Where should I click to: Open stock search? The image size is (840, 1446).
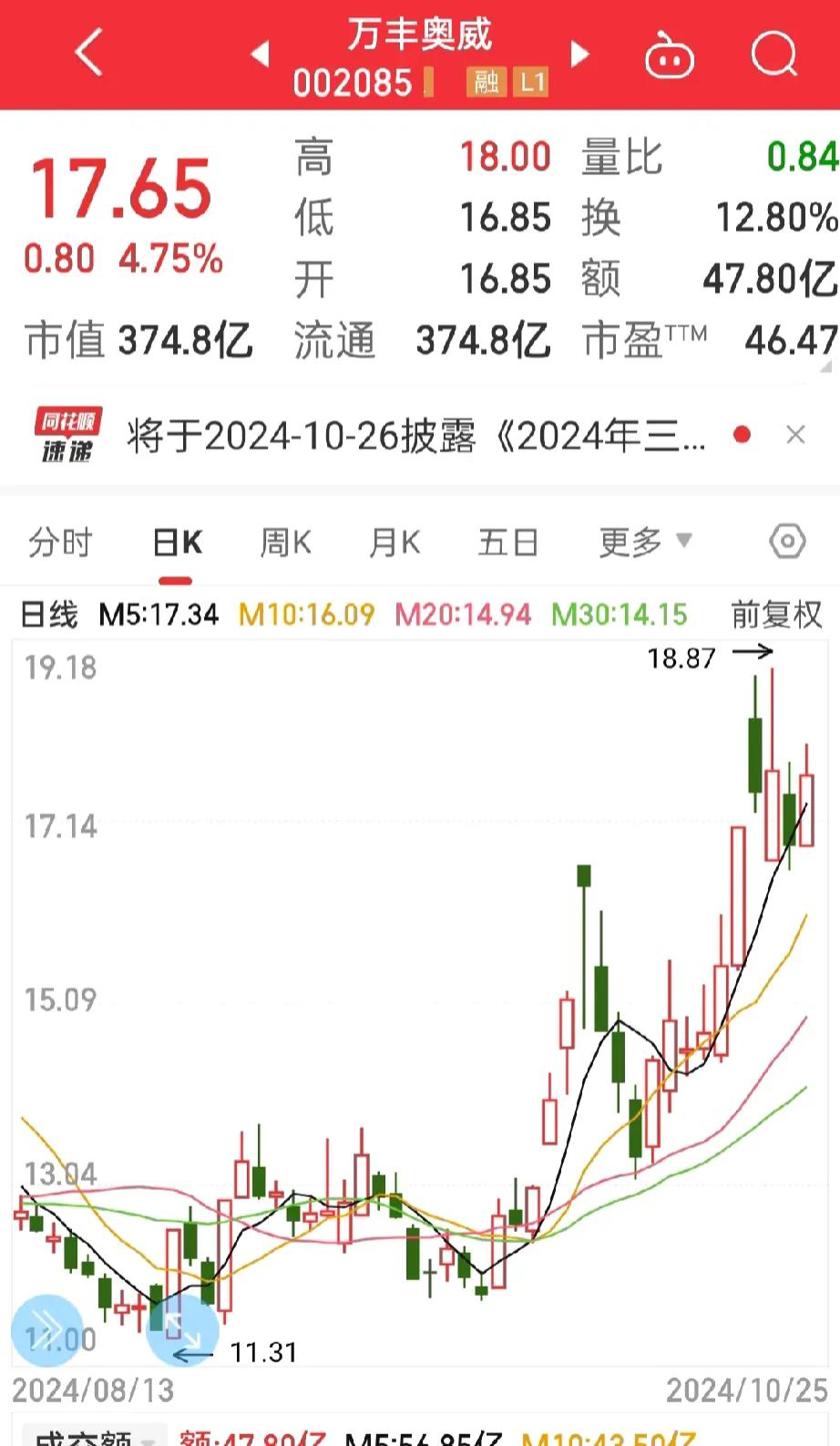pyautogui.click(x=774, y=54)
